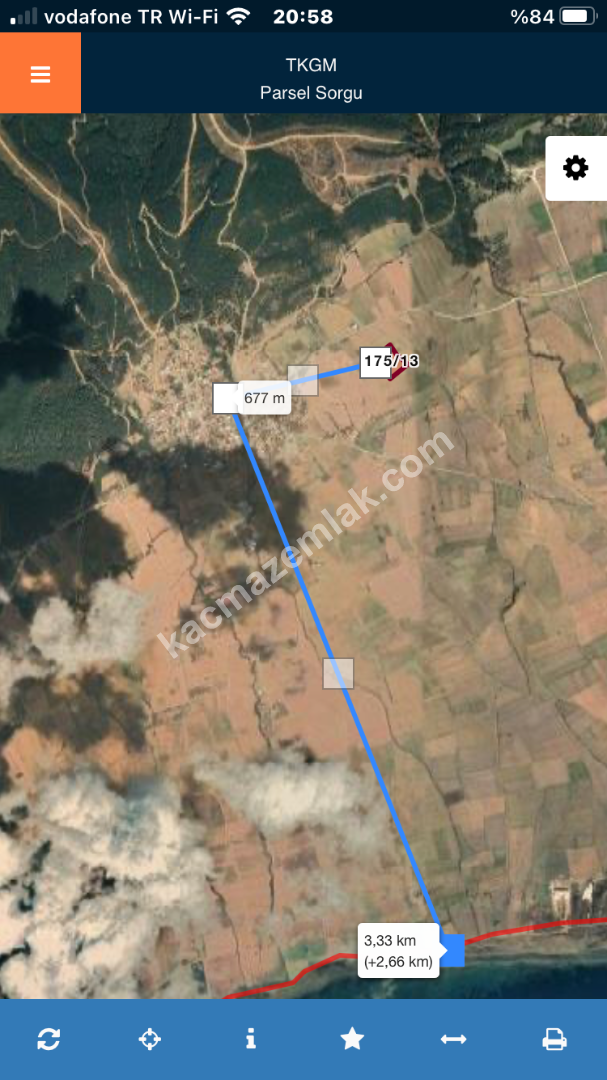Image resolution: width=607 pixels, height=1080 pixels.
Task: Open the hamburger menu
Action: (40, 74)
